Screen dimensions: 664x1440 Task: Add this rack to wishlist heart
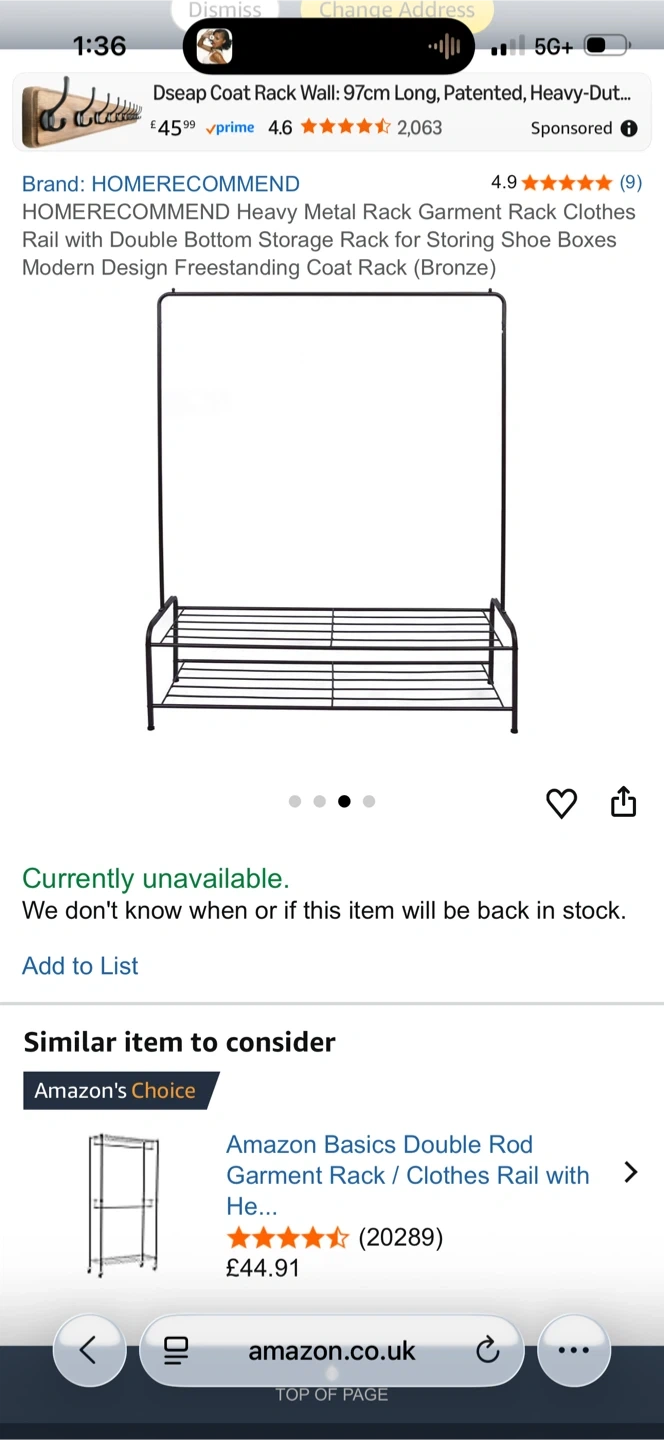[x=561, y=803]
